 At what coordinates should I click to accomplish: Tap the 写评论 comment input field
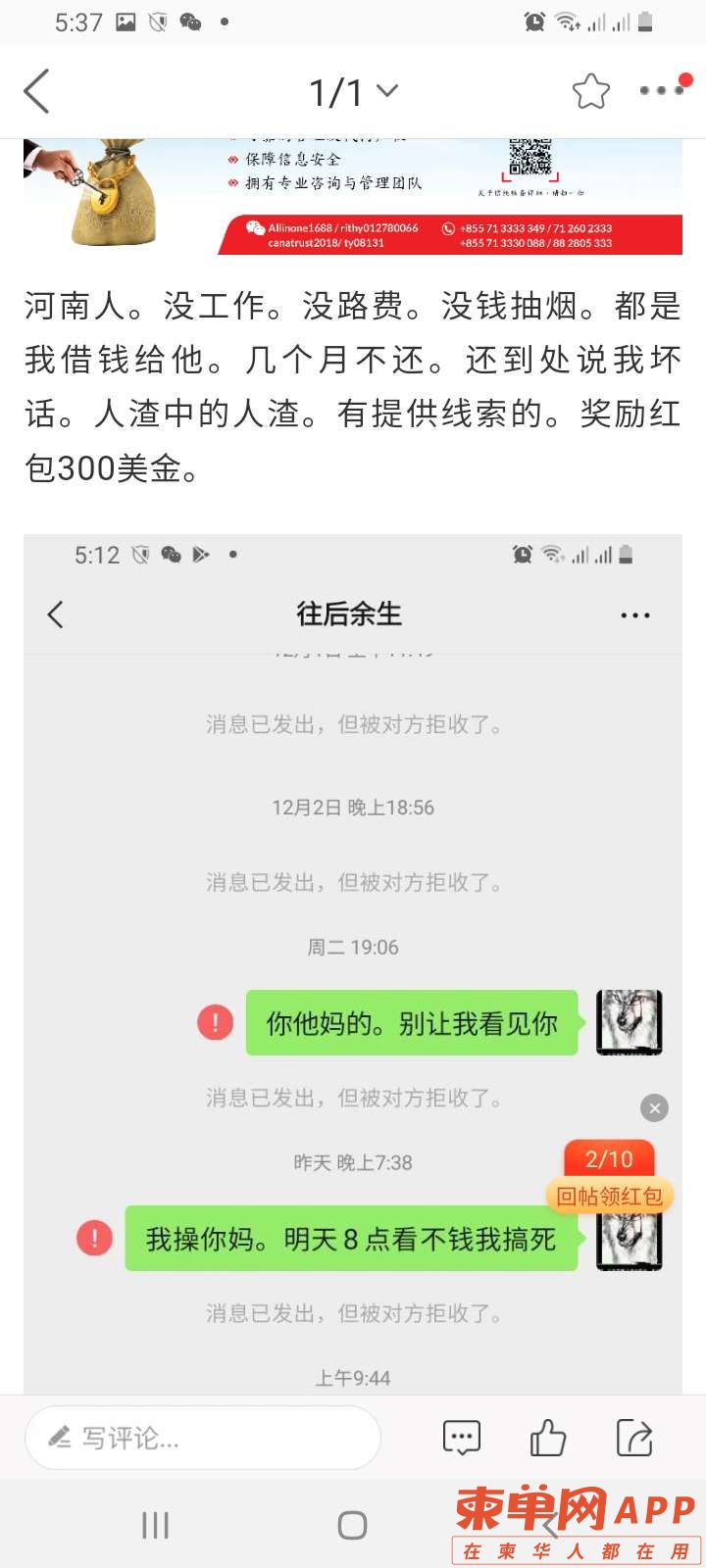pyautogui.click(x=203, y=1438)
